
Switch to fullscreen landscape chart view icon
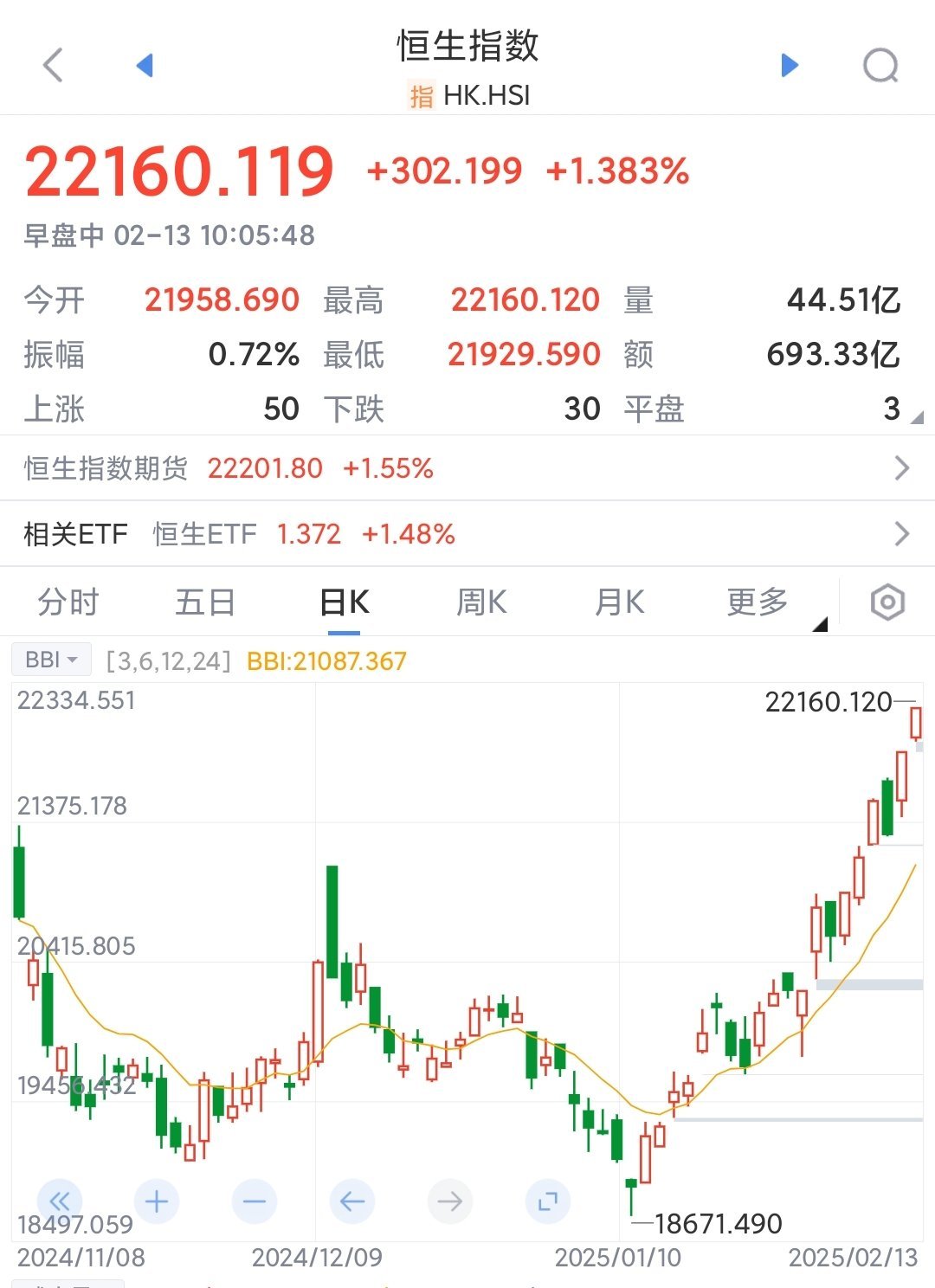pos(547,1201)
